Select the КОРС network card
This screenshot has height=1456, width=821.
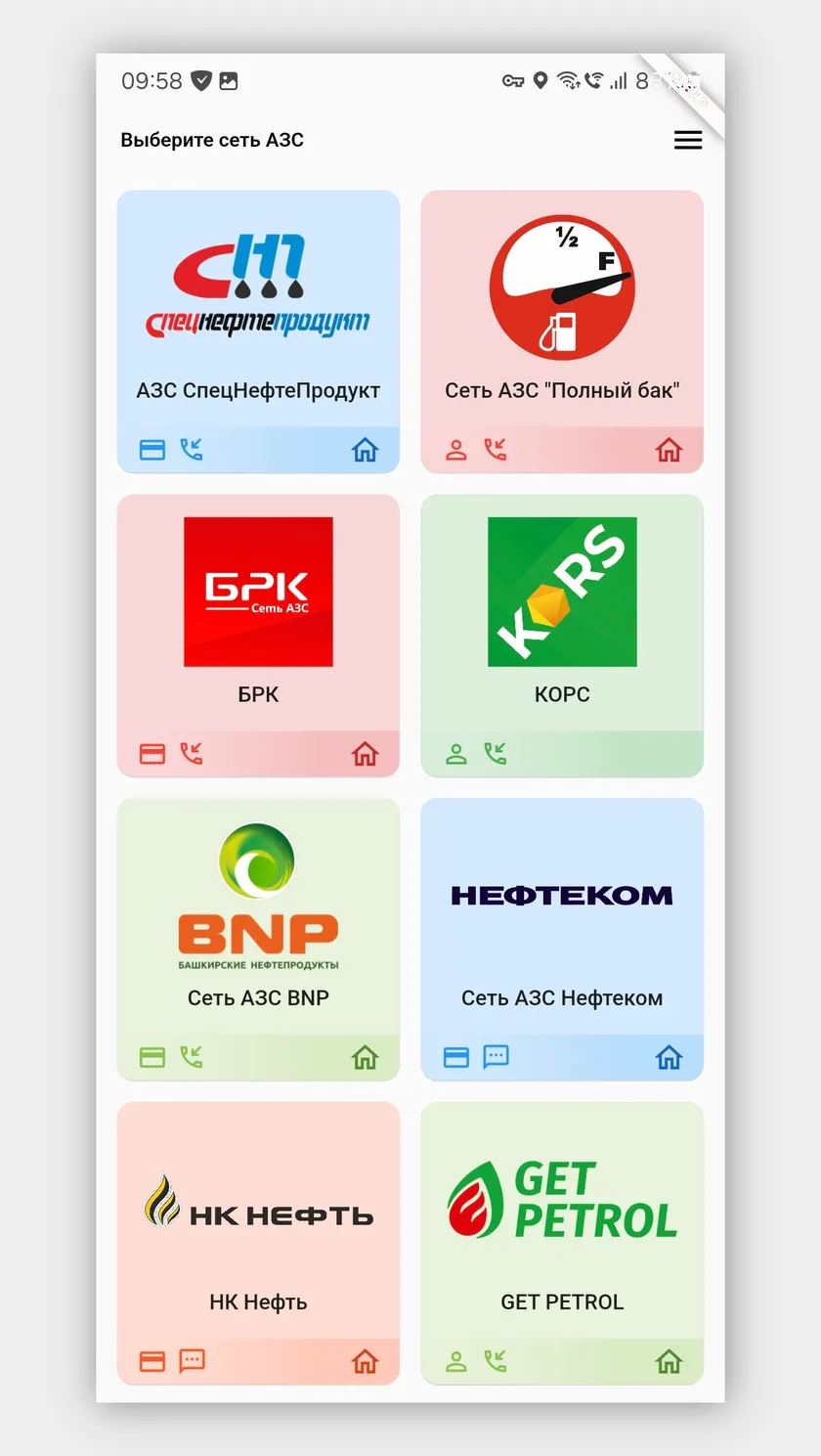point(562,636)
